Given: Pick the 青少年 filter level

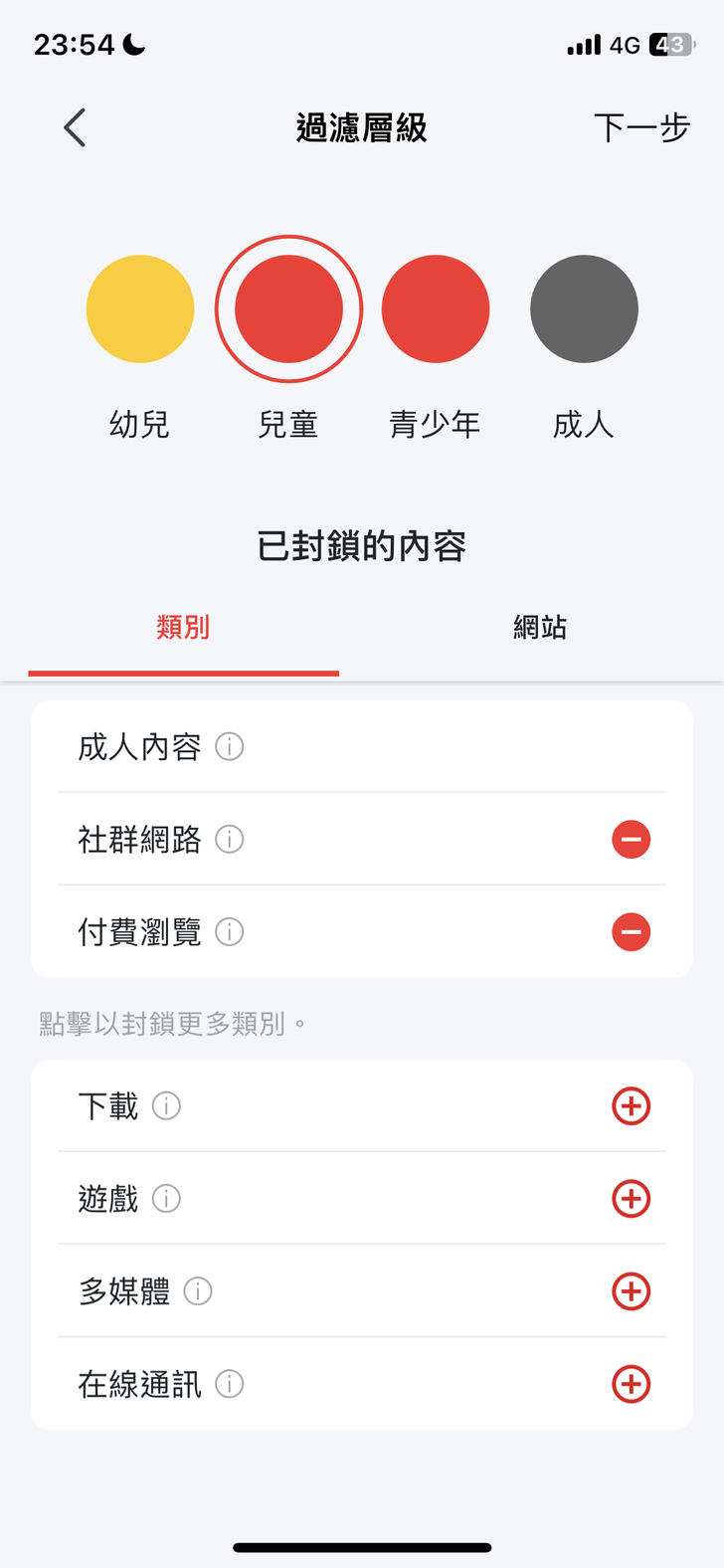Looking at the screenshot, I should (x=436, y=309).
